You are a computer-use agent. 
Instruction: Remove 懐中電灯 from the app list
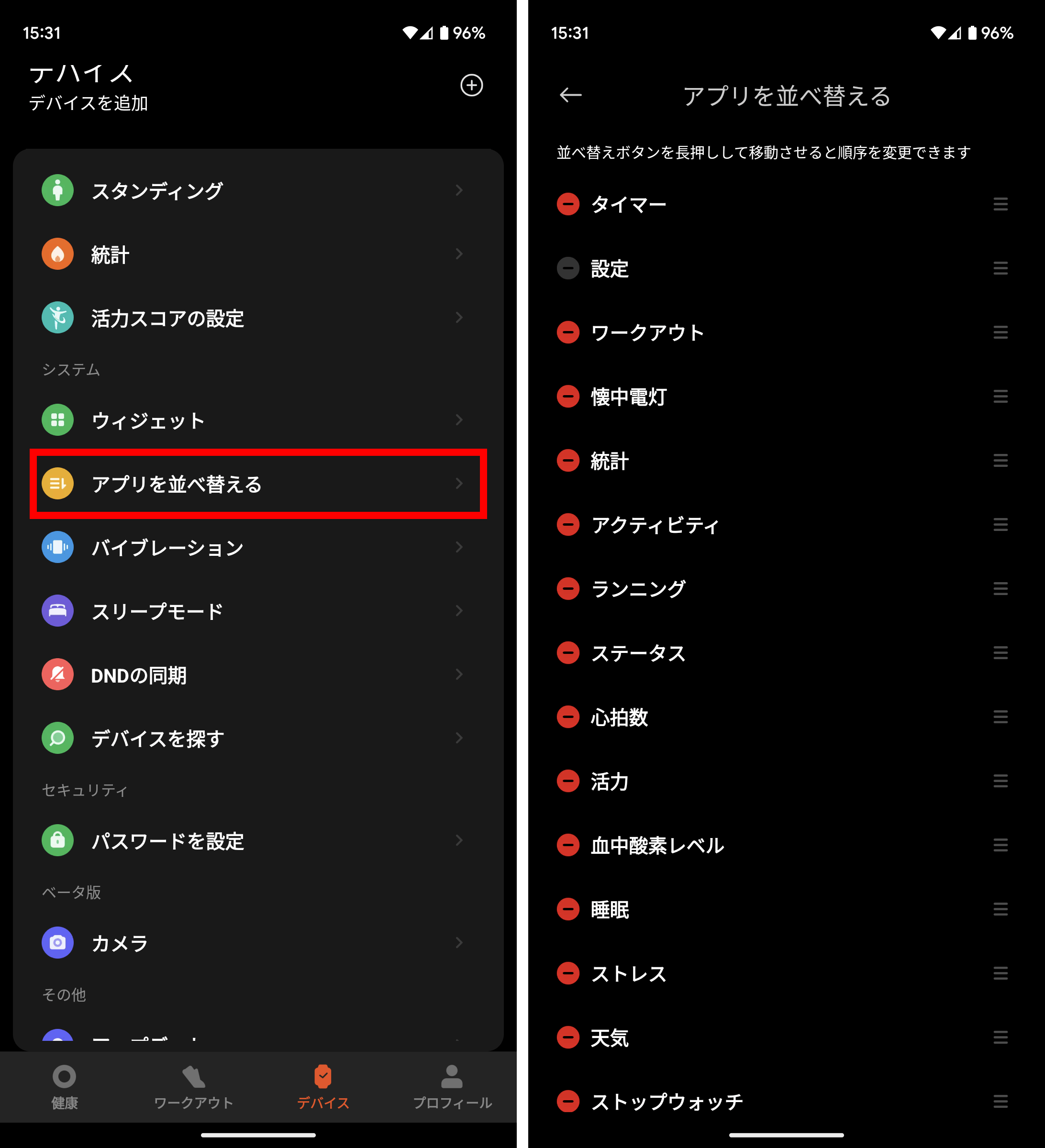click(x=568, y=397)
